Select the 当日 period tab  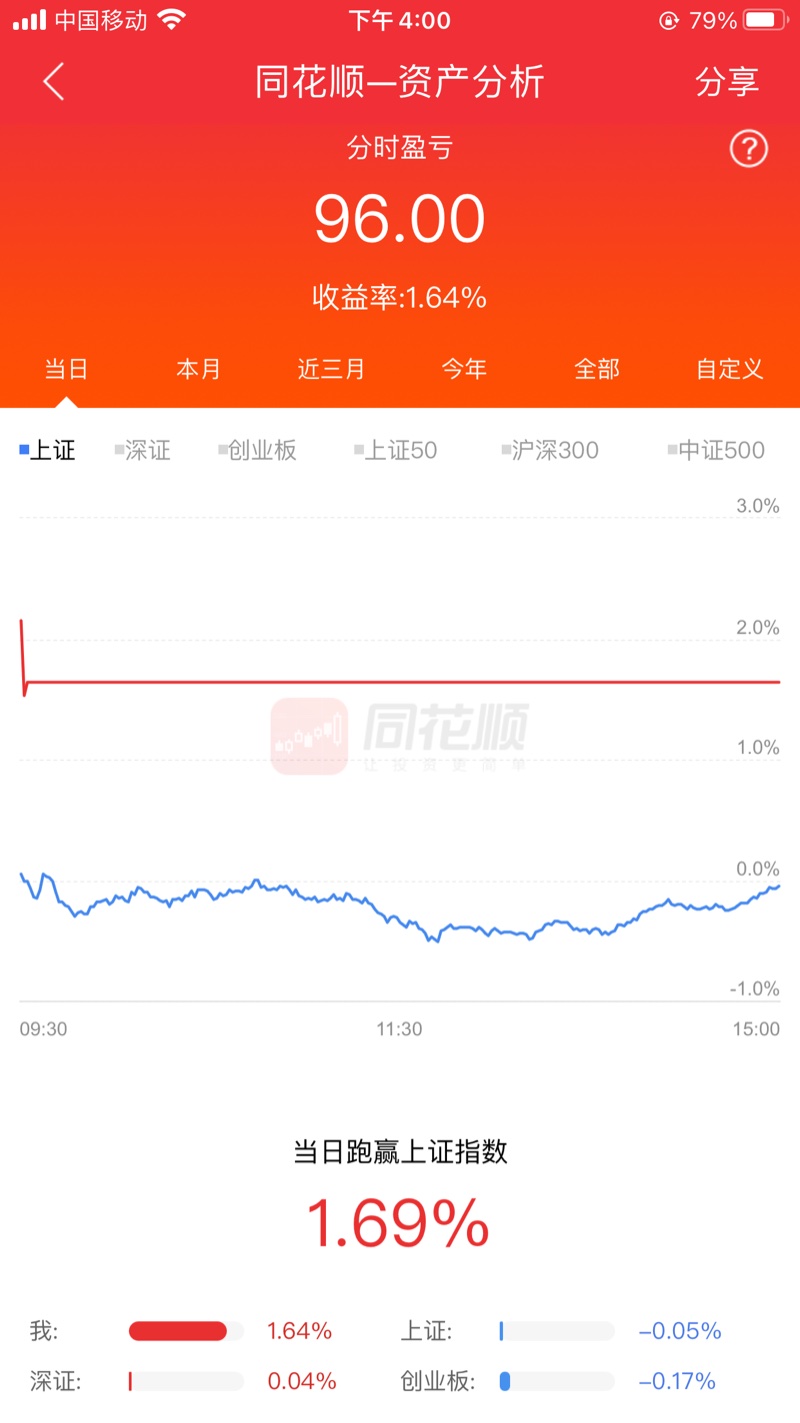(x=66, y=369)
